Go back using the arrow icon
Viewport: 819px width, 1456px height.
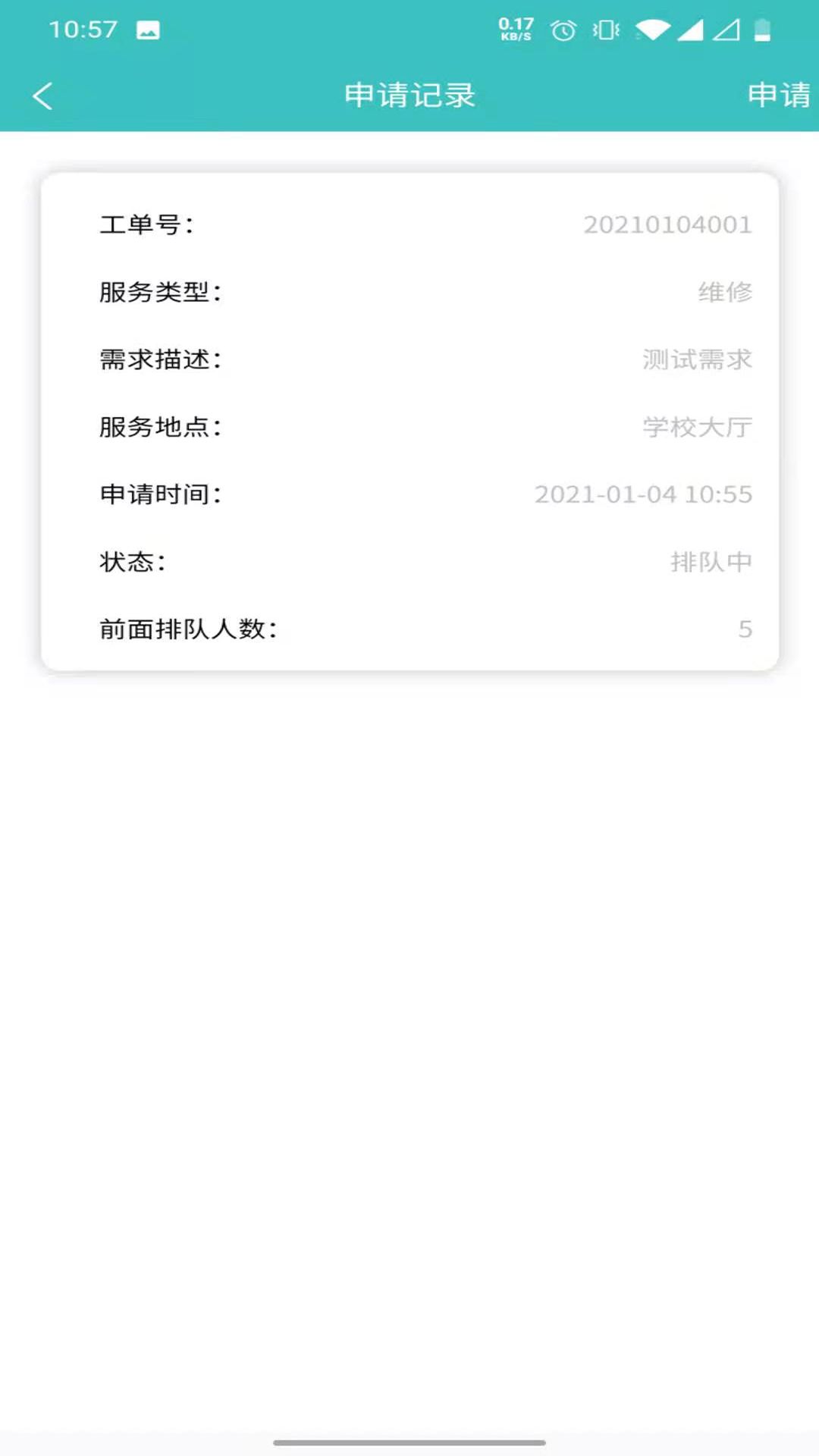(x=43, y=96)
